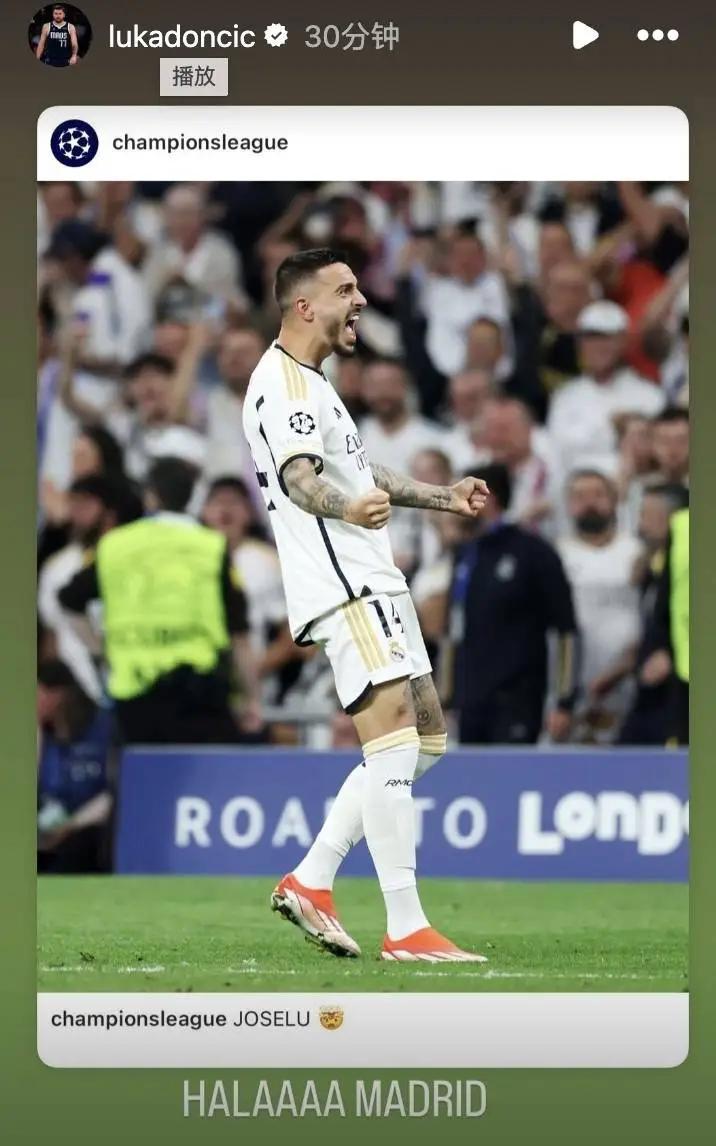
Task: Open lukadoncic's profile picture
Action: pyautogui.click(x=59, y=35)
